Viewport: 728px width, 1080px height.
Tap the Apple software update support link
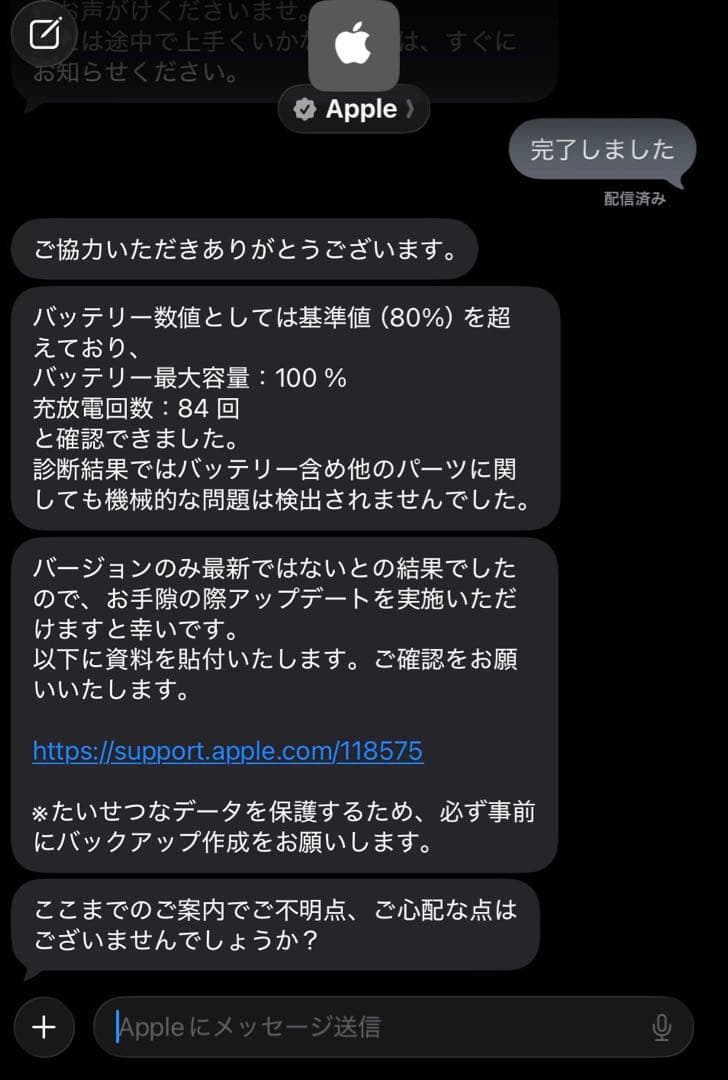point(226,751)
